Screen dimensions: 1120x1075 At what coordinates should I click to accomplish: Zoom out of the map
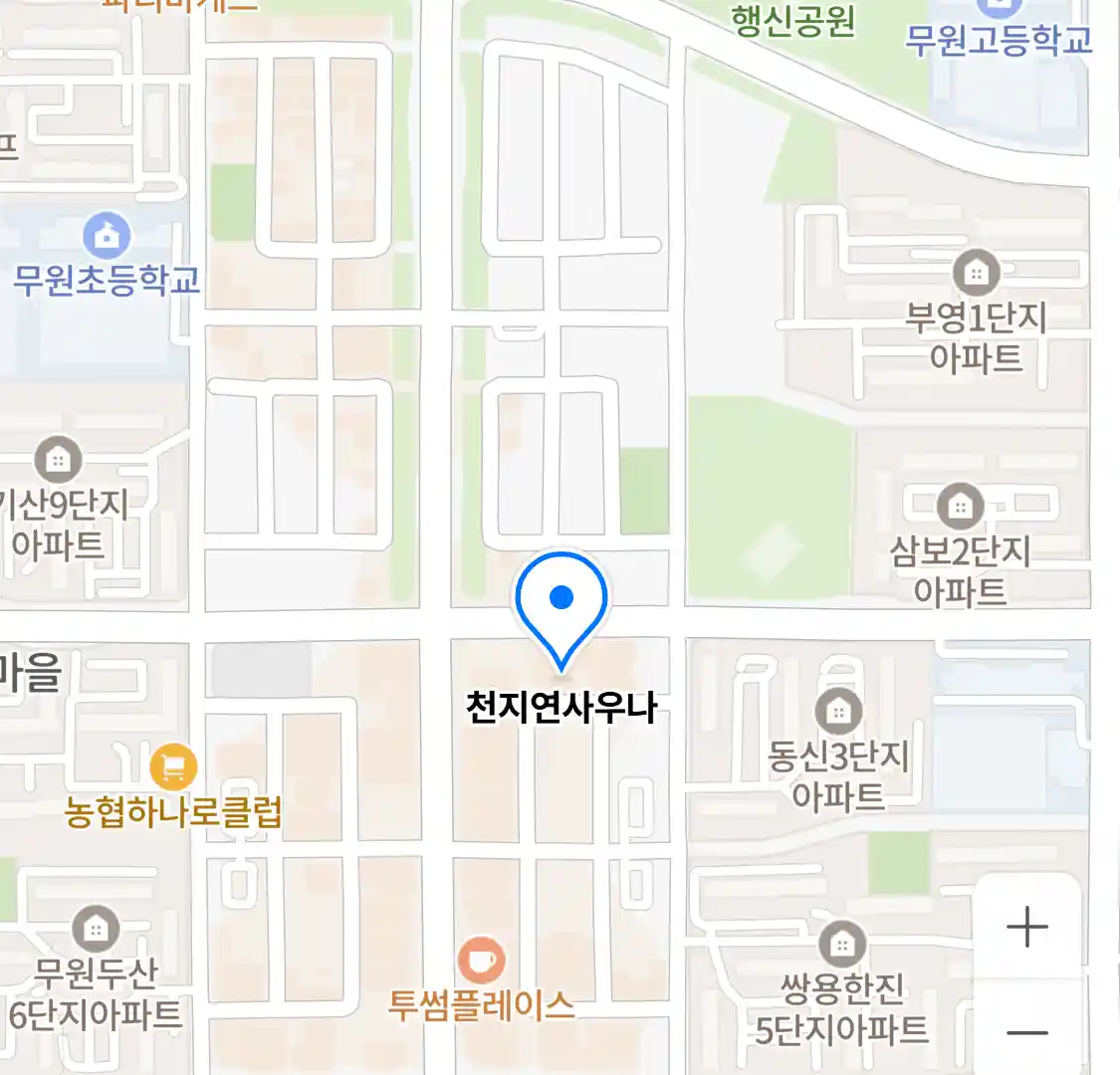(x=1026, y=1032)
